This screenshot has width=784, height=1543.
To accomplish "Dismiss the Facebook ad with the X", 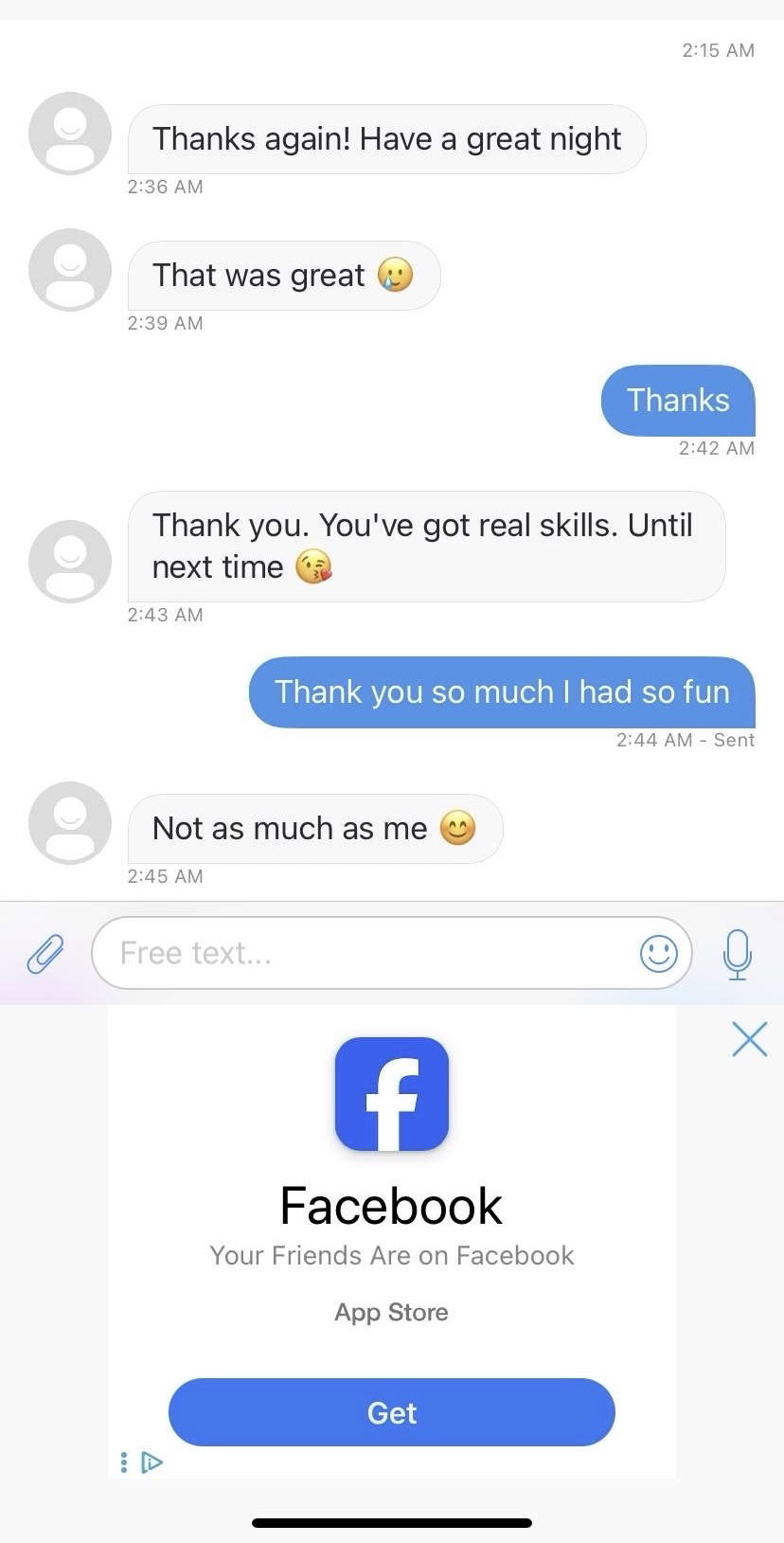I will tap(749, 1039).
